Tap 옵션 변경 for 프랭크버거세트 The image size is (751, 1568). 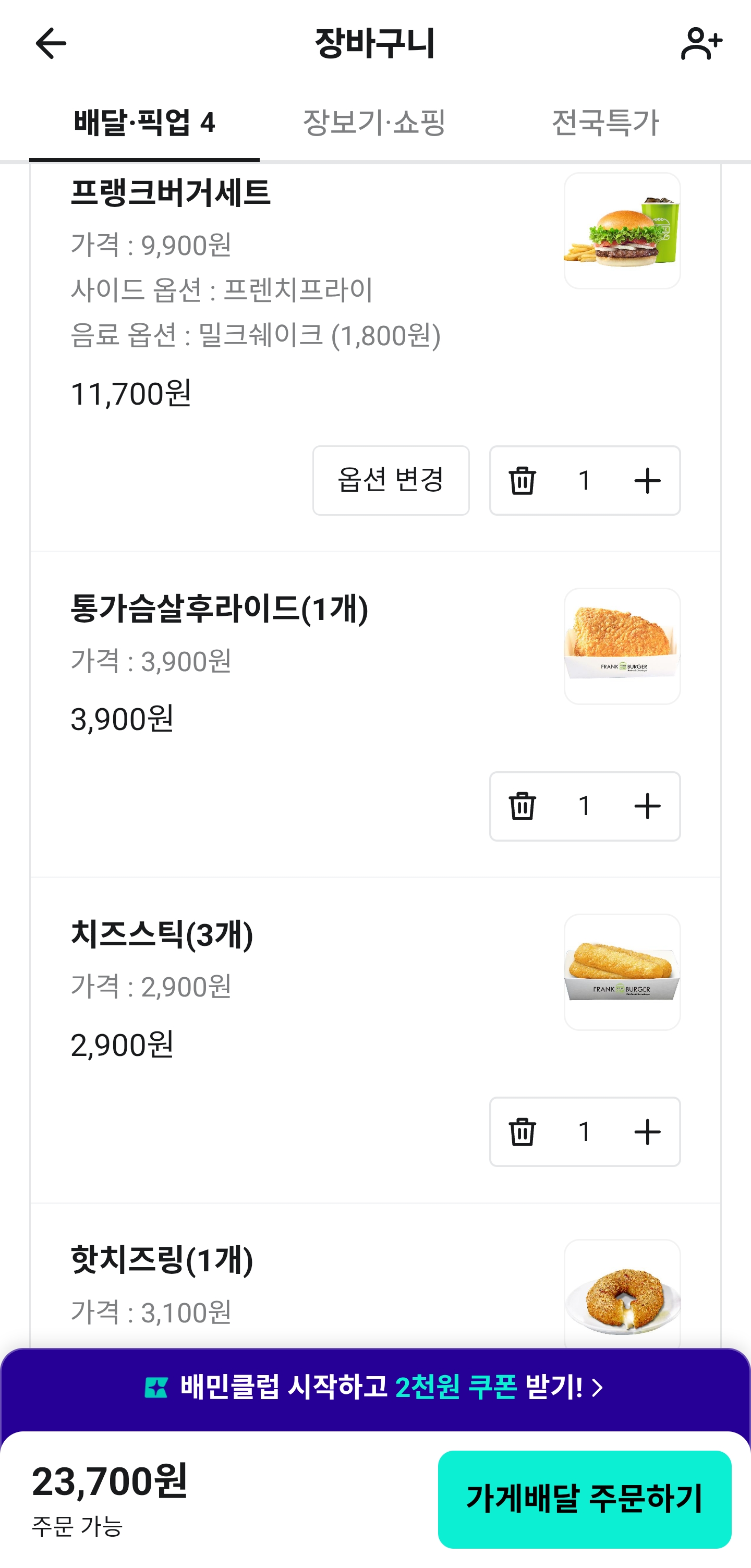[x=391, y=480]
